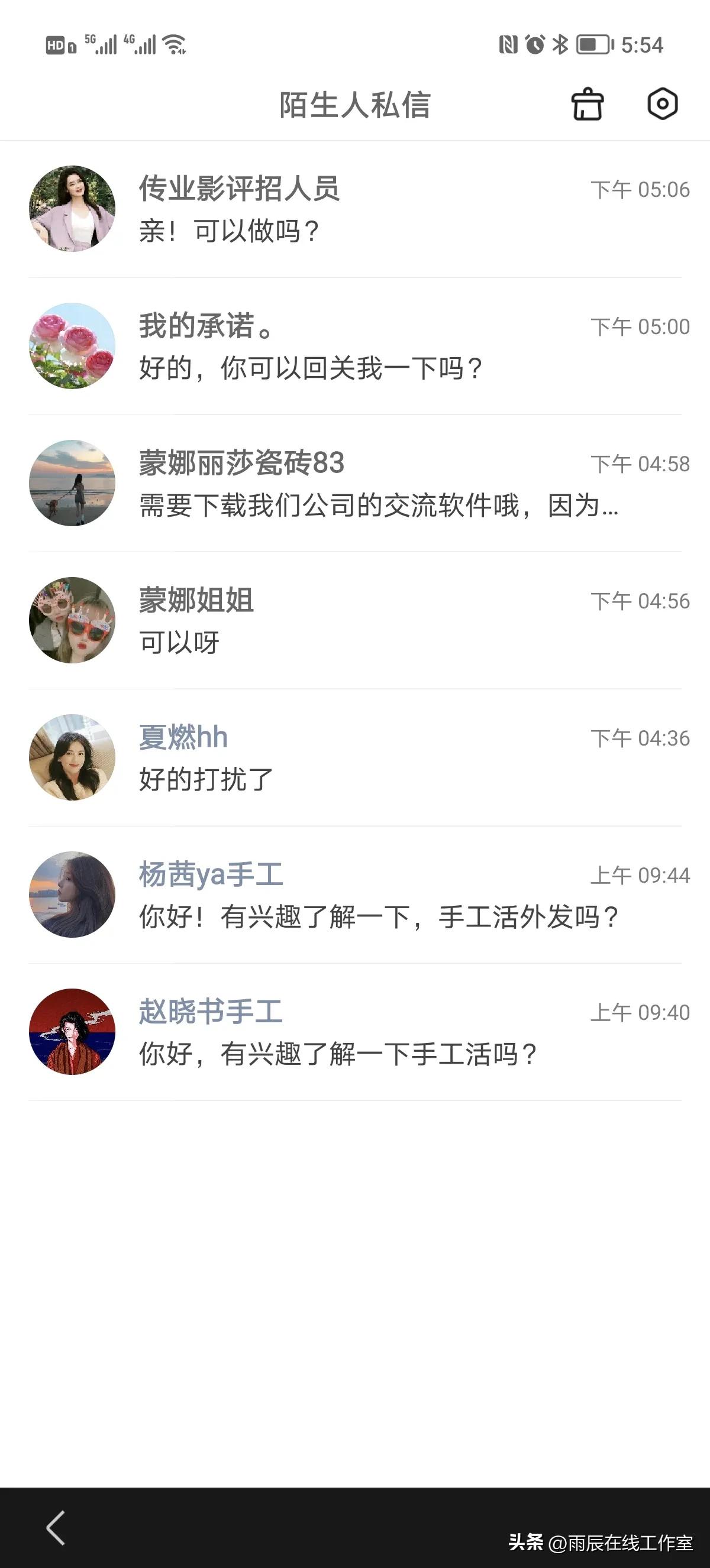This screenshot has width=710, height=1568.
Task: Open the rose avatar of 我的承诺。
Action: (x=72, y=345)
